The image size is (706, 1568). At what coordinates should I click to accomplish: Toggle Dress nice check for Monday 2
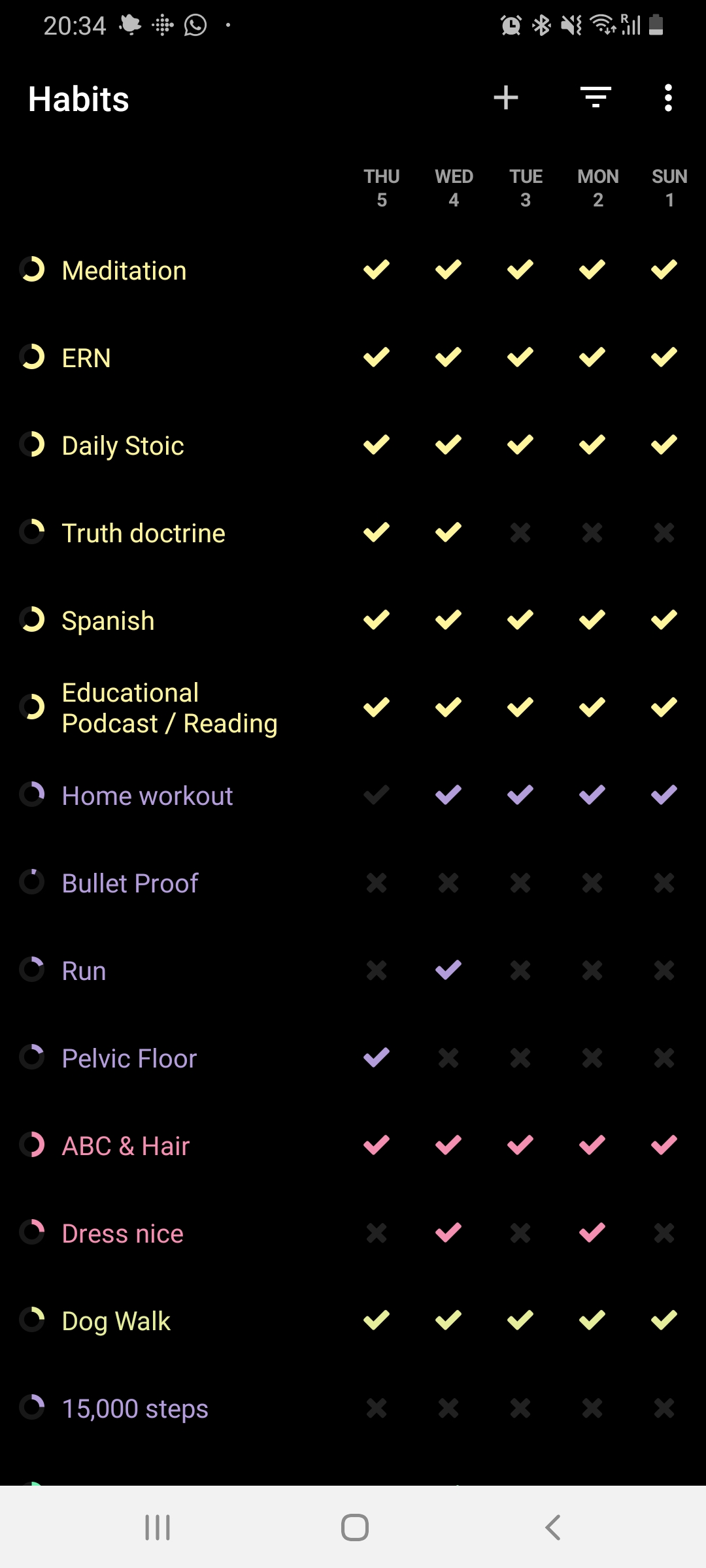[592, 1233]
